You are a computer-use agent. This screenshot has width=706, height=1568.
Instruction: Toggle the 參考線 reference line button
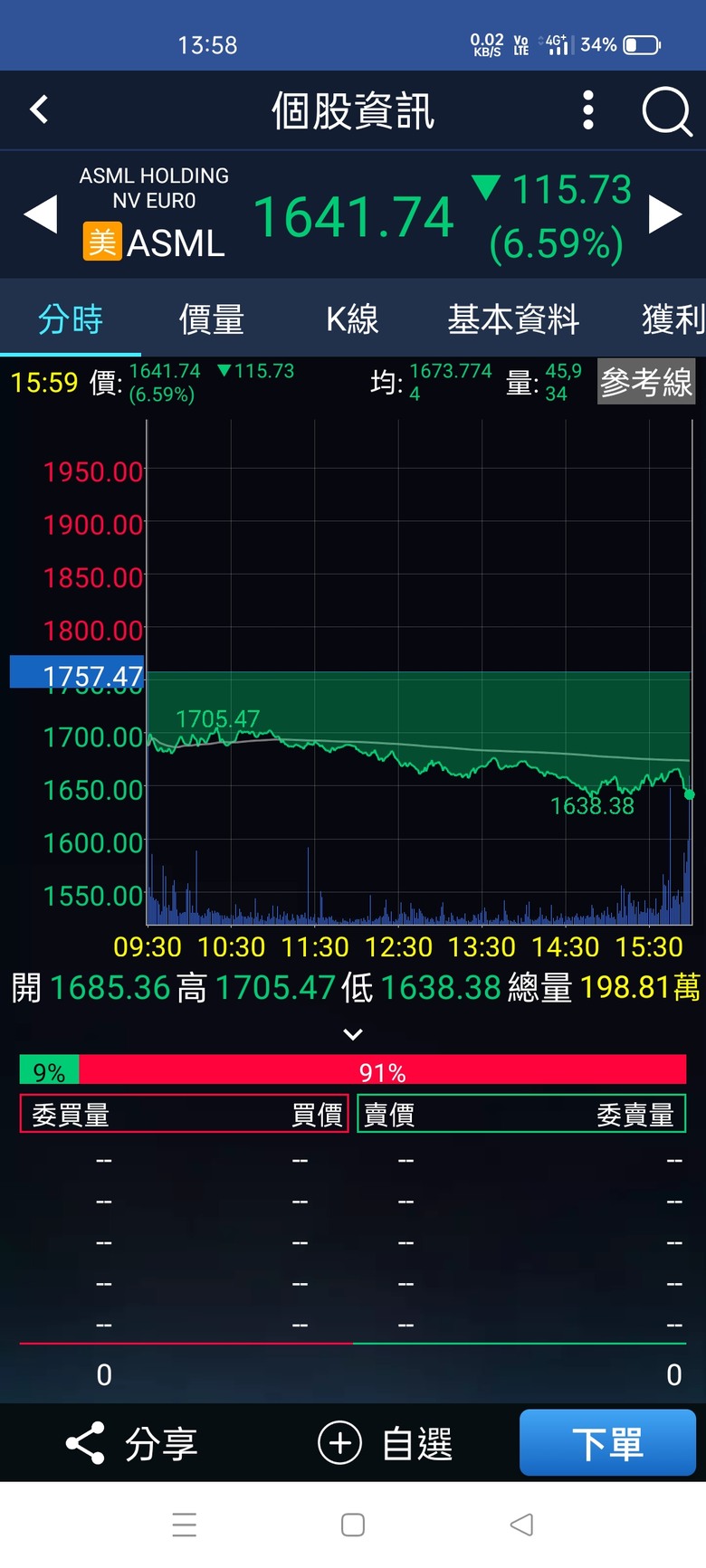(646, 382)
